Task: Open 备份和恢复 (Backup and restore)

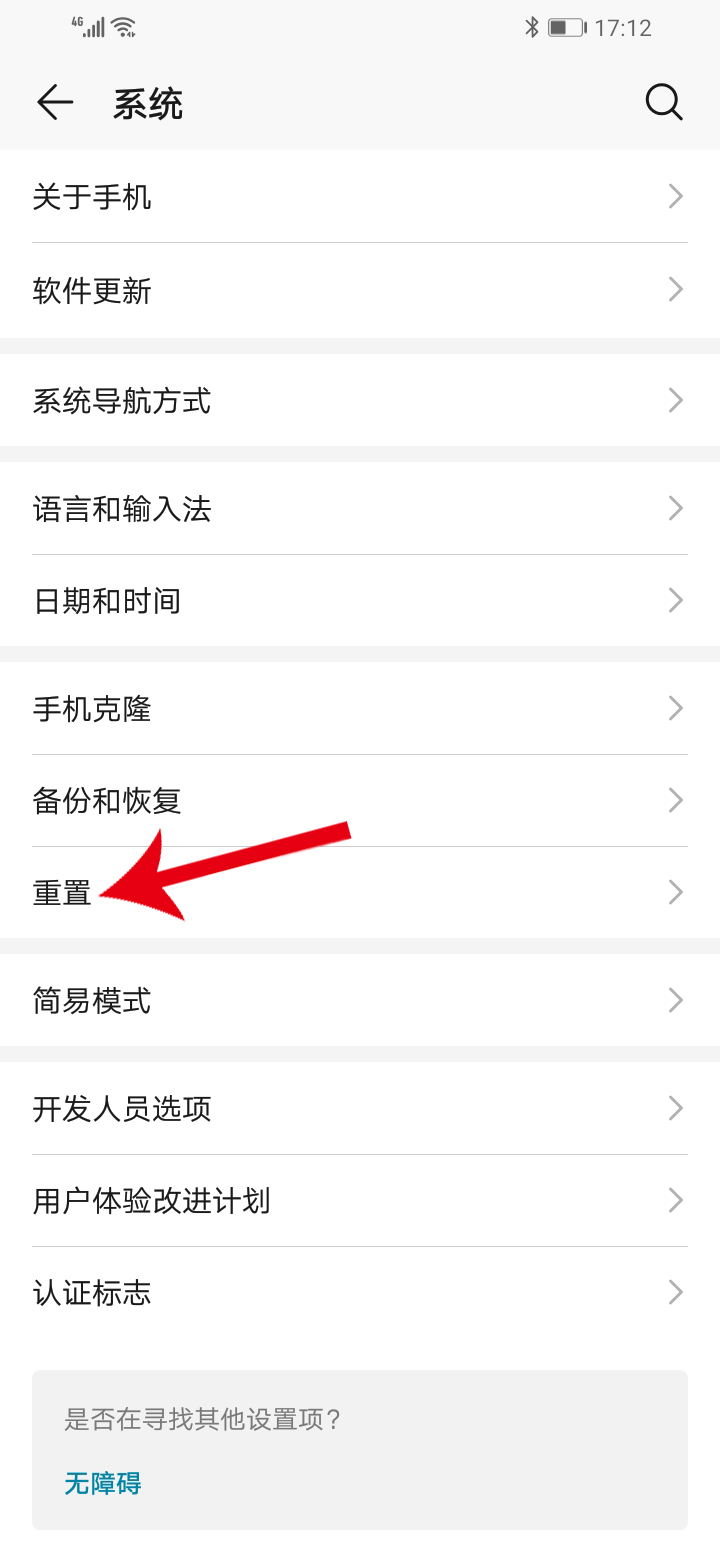Action: coord(360,800)
